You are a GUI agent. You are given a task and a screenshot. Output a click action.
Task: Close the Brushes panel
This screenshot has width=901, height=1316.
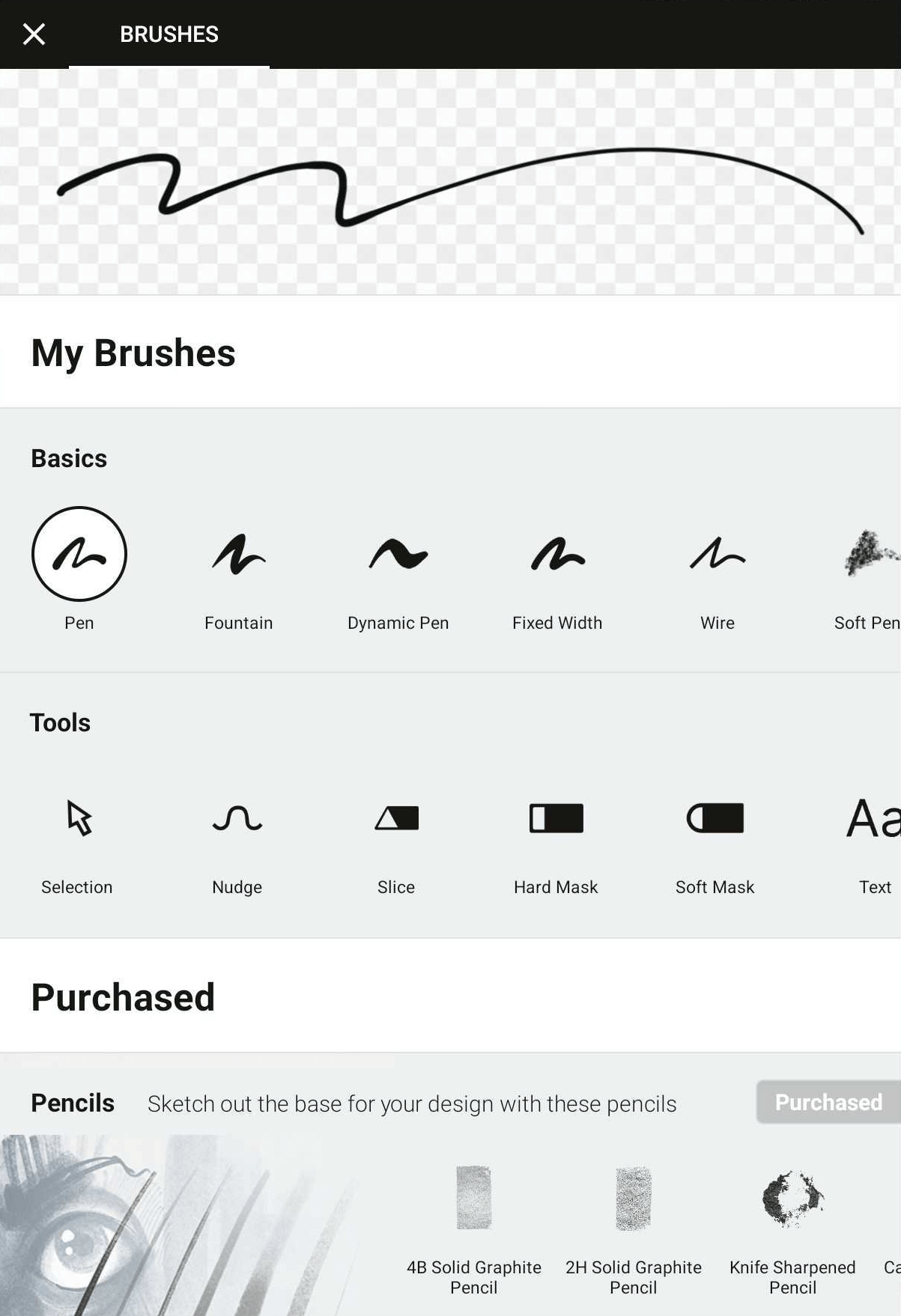[34, 34]
